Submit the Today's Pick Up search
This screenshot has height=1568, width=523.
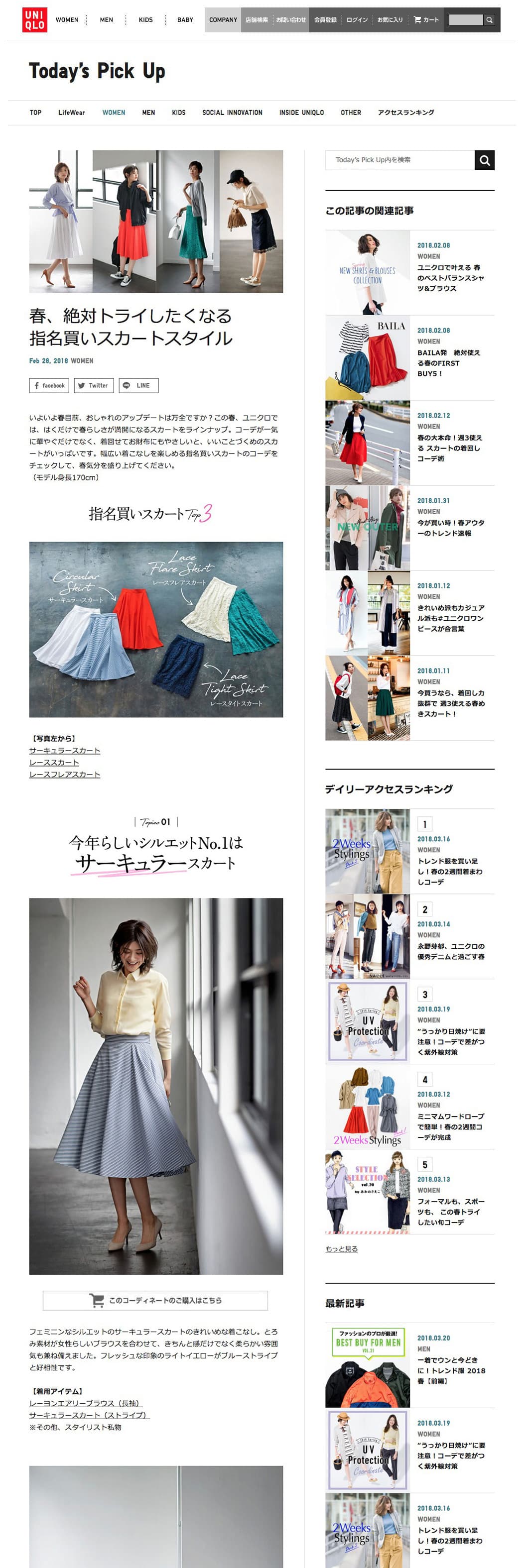(x=484, y=160)
